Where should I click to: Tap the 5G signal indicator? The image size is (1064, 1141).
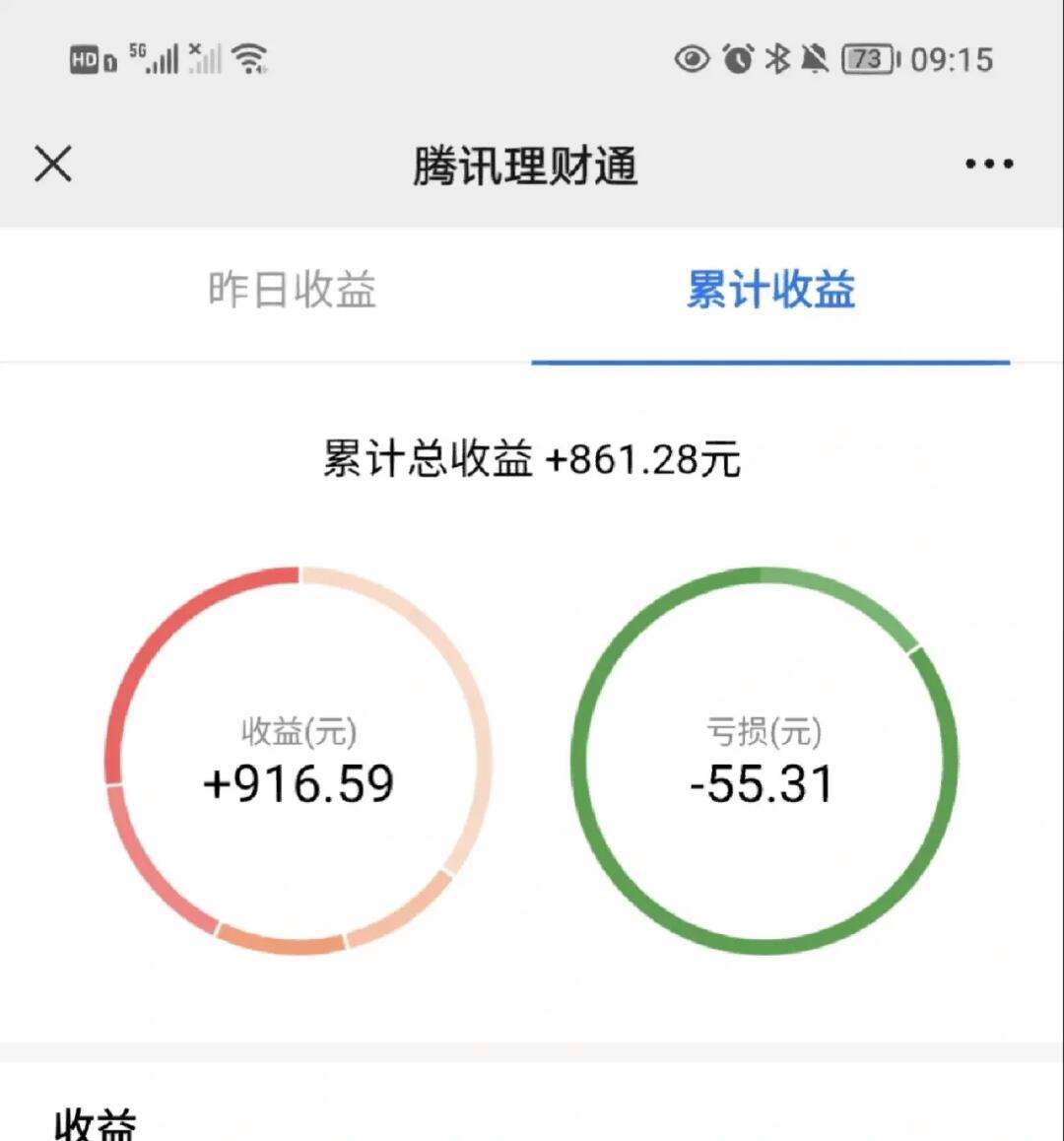(158, 59)
